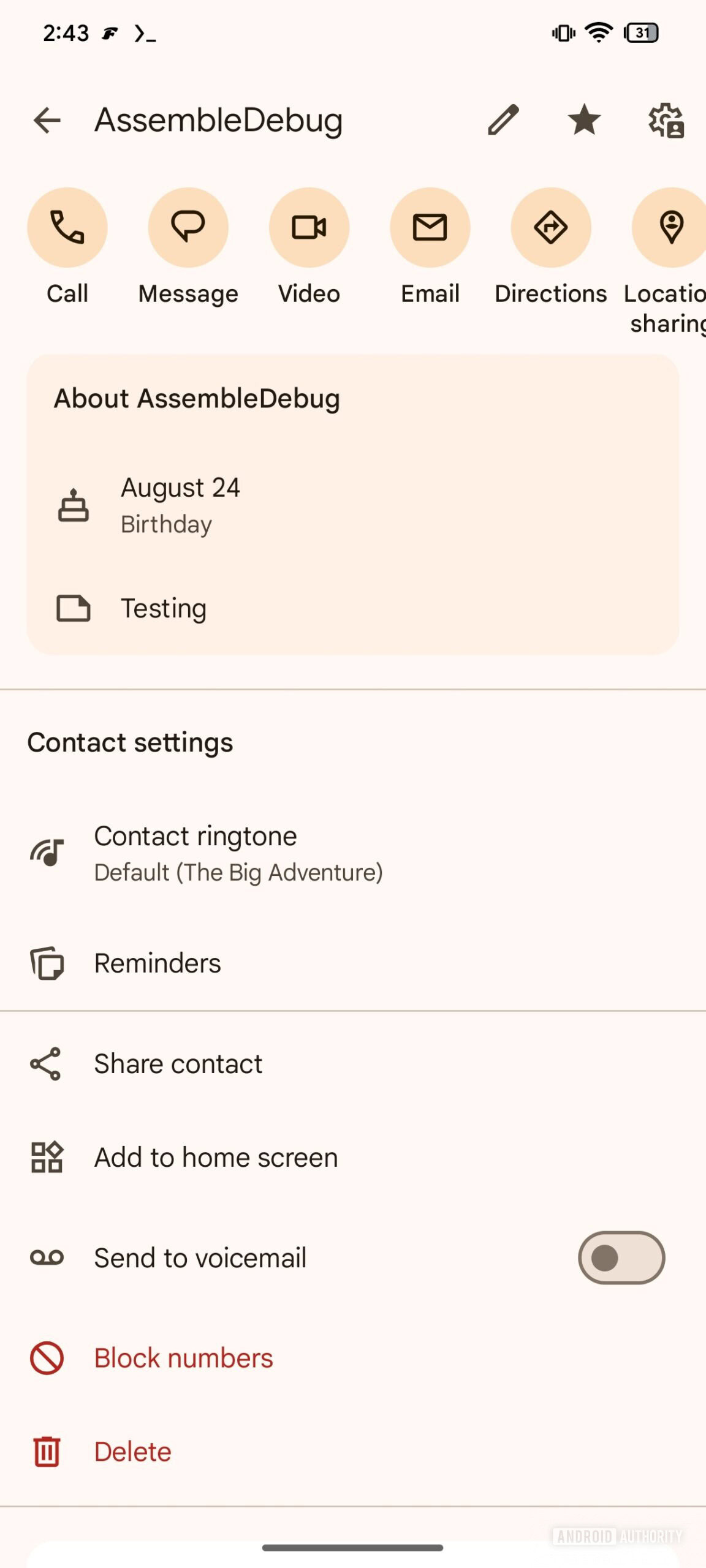Change the Contact ringtone

tap(238, 853)
